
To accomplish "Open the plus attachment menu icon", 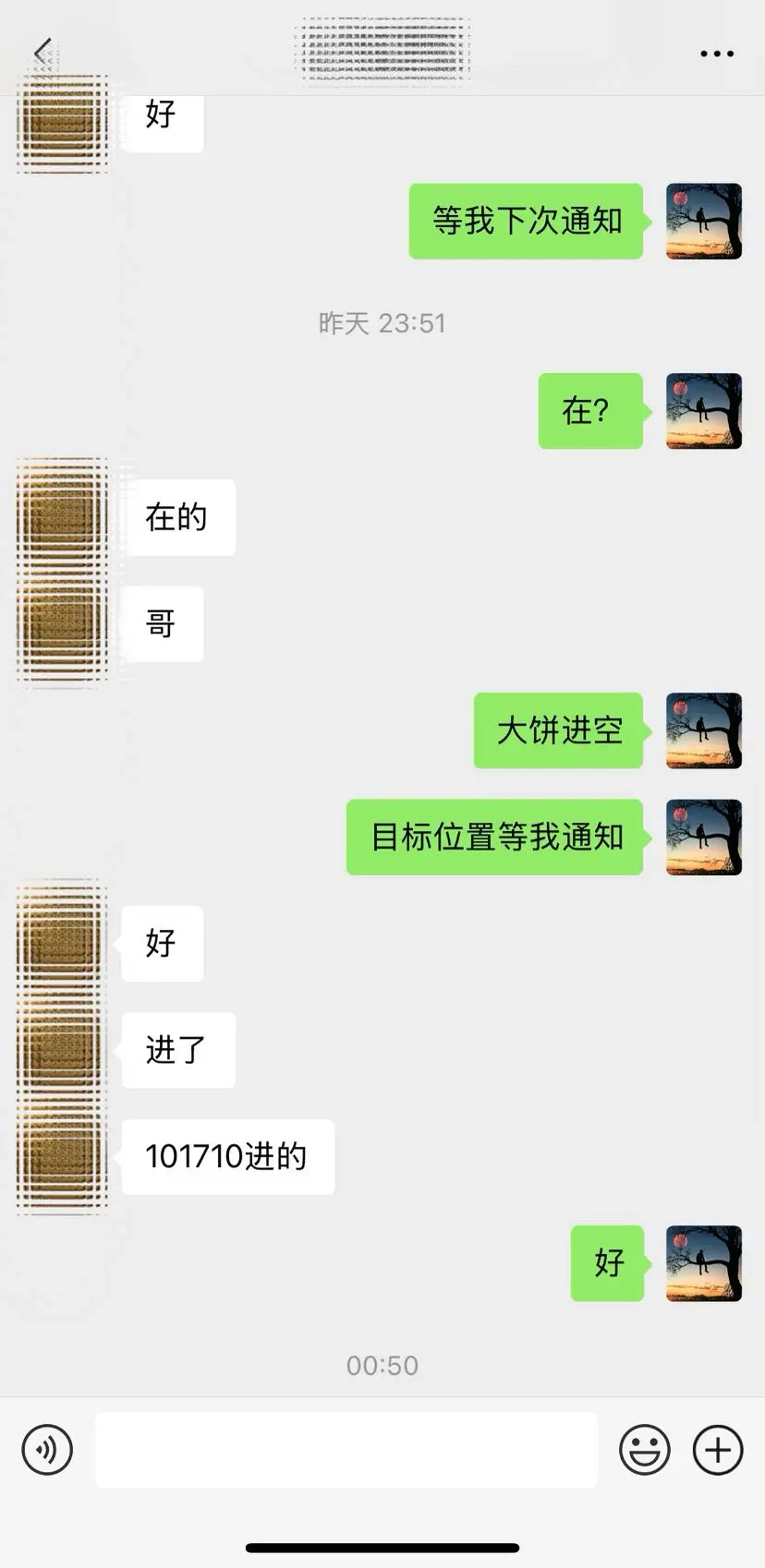I will point(718,1450).
